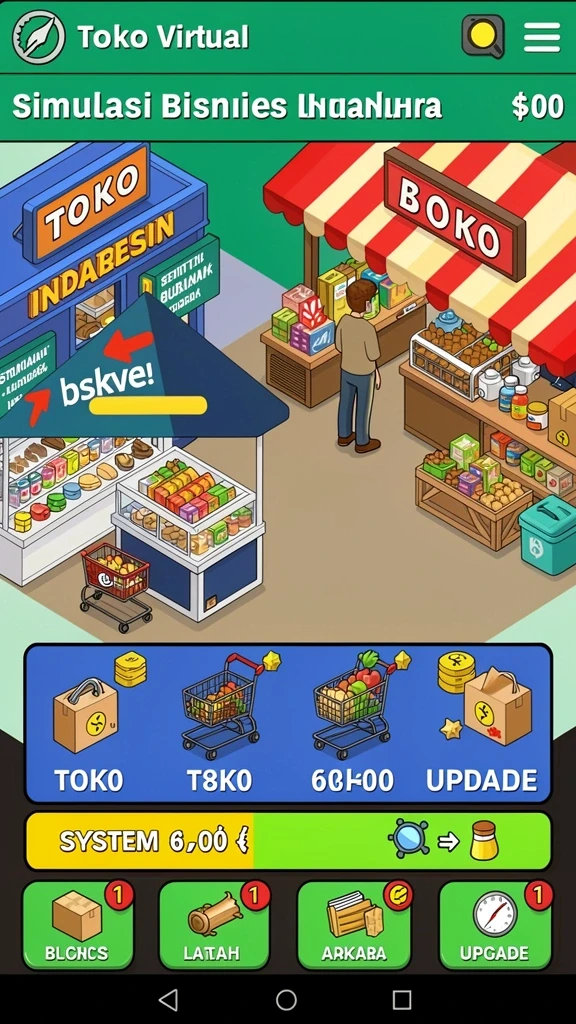Viewport: 576px width, 1024px height.
Task: Open the hamburger menu
Action: pos(542,37)
